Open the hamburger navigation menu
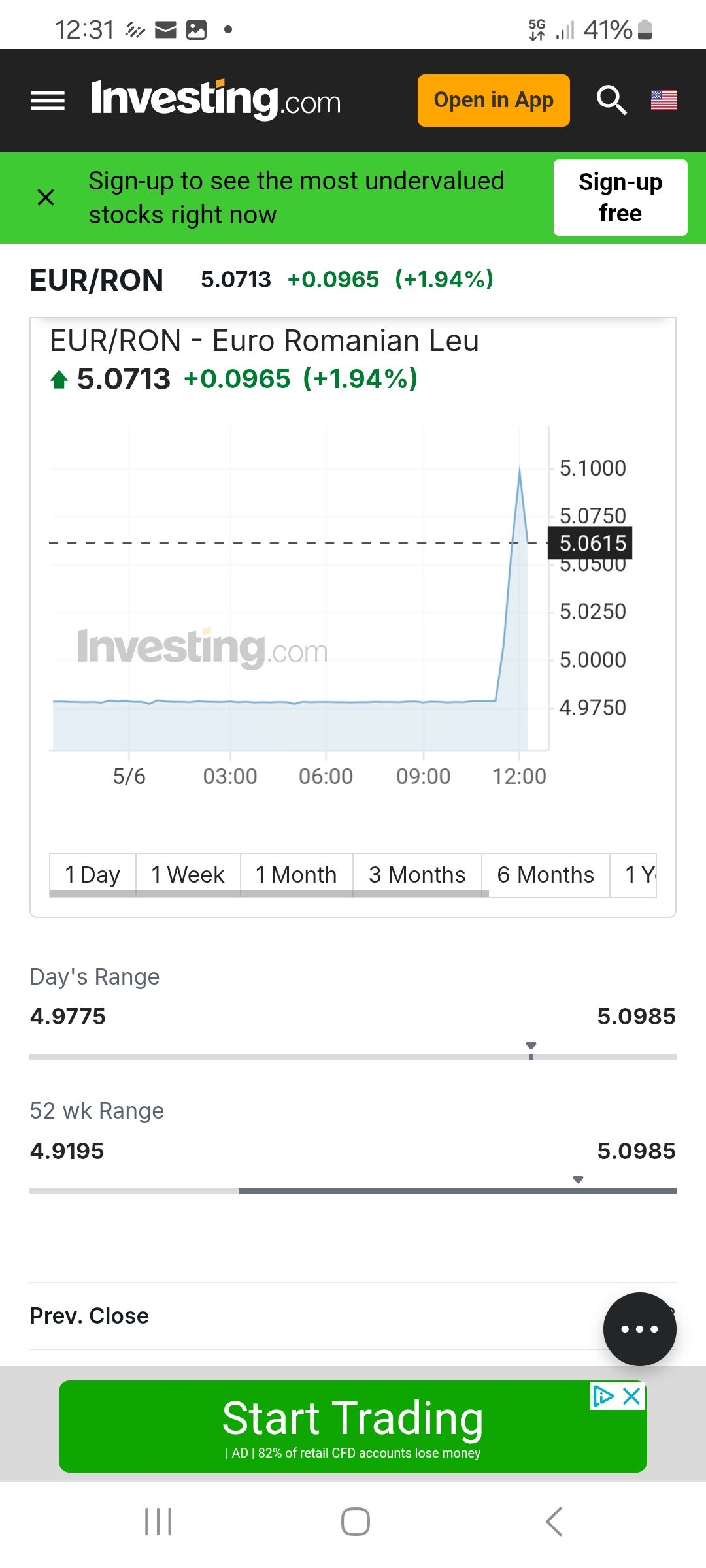This screenshot has width=706, height=1568. [x=48, y=101]
